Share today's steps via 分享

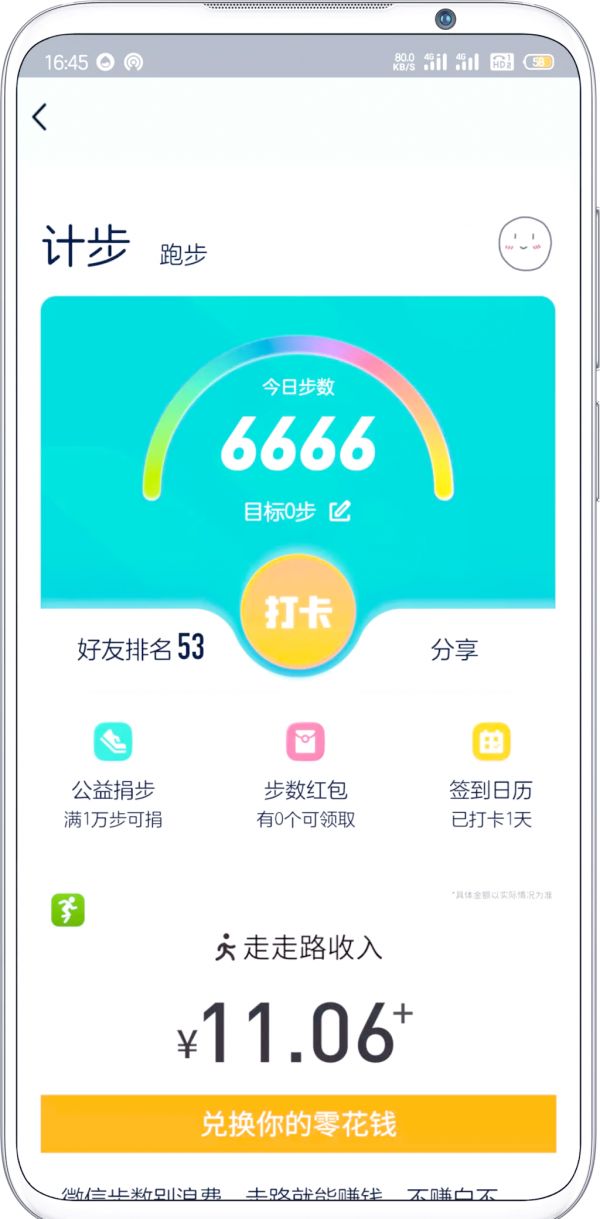coord(454,650)
